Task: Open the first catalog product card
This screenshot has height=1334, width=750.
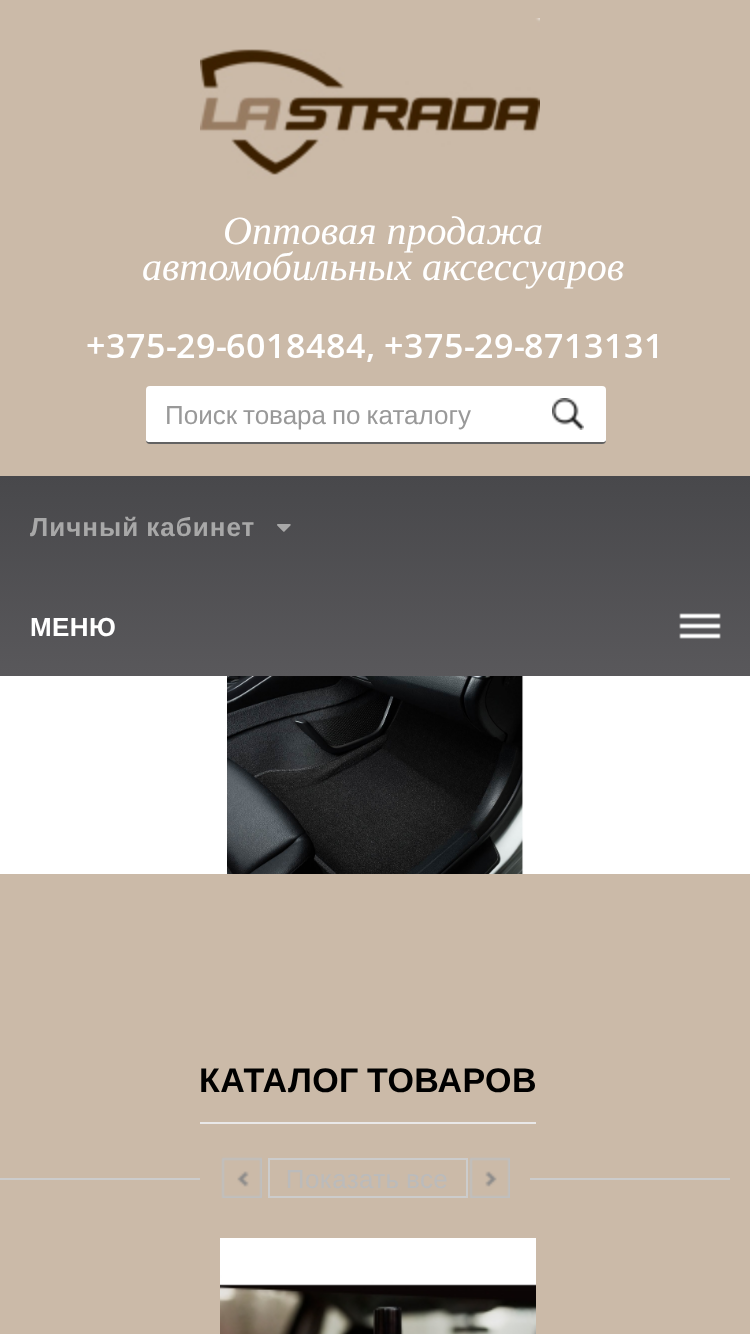Action: 378,1286
